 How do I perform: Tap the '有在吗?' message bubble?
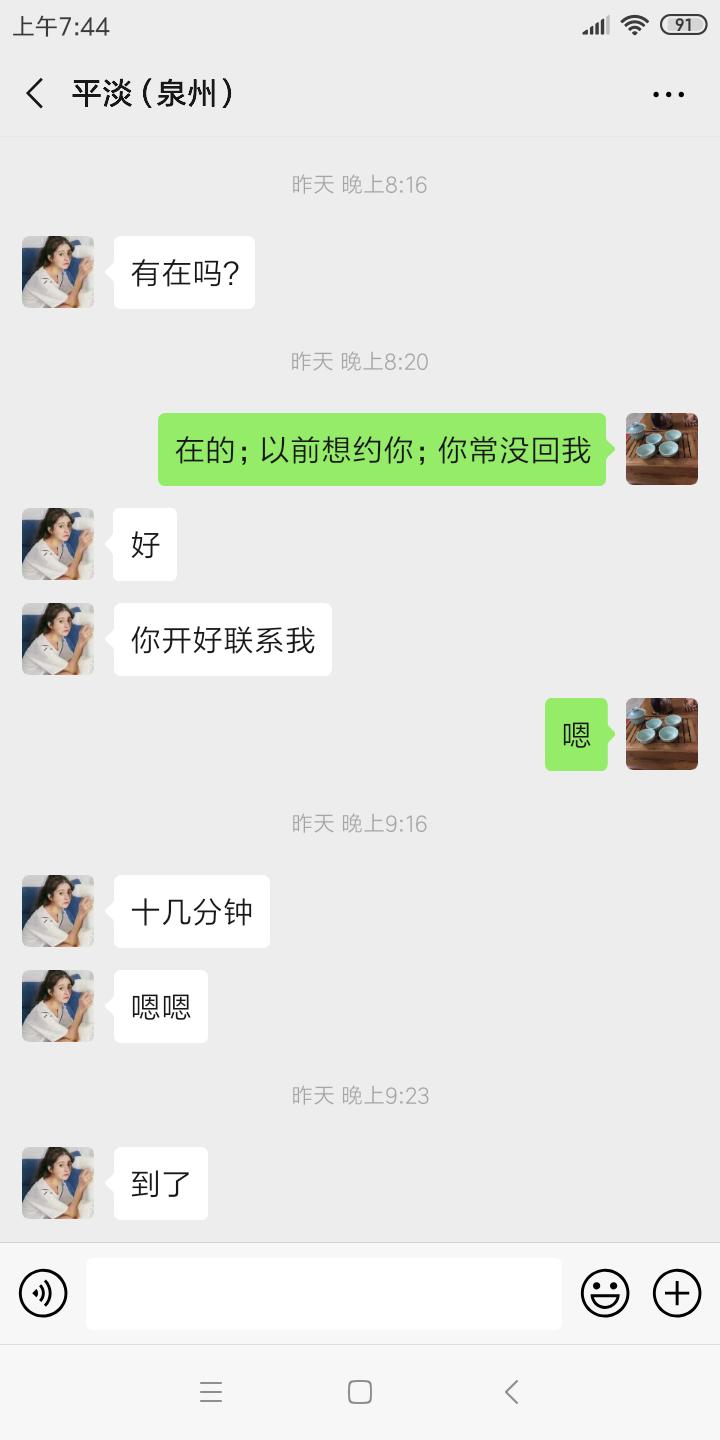tap(184, 272)
